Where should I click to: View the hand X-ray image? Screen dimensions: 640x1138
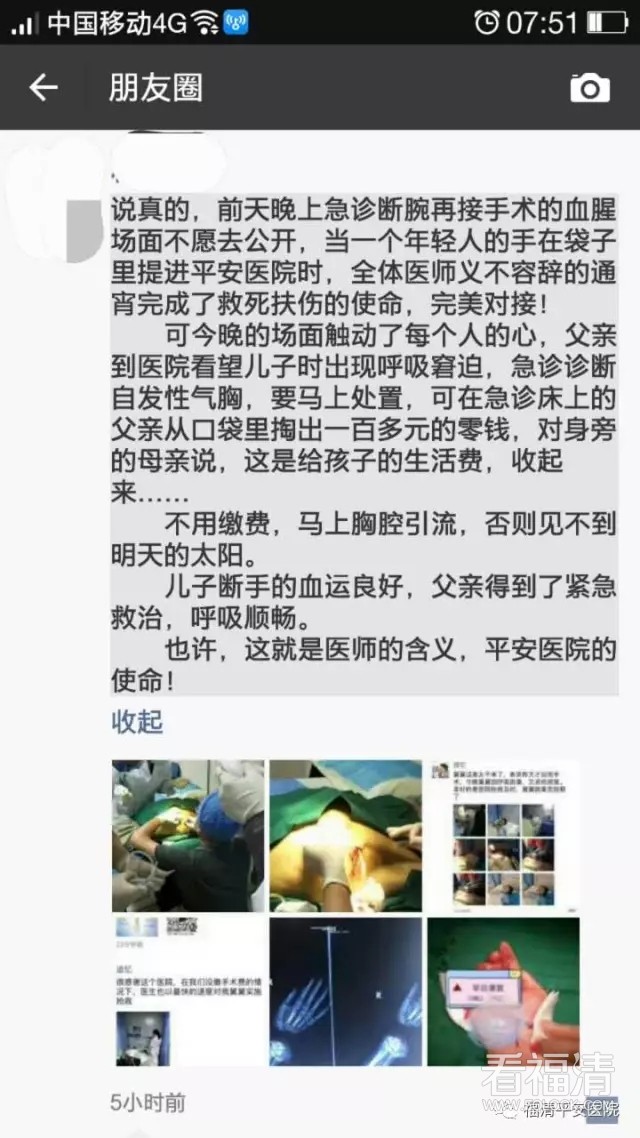(x=345, y=991)
